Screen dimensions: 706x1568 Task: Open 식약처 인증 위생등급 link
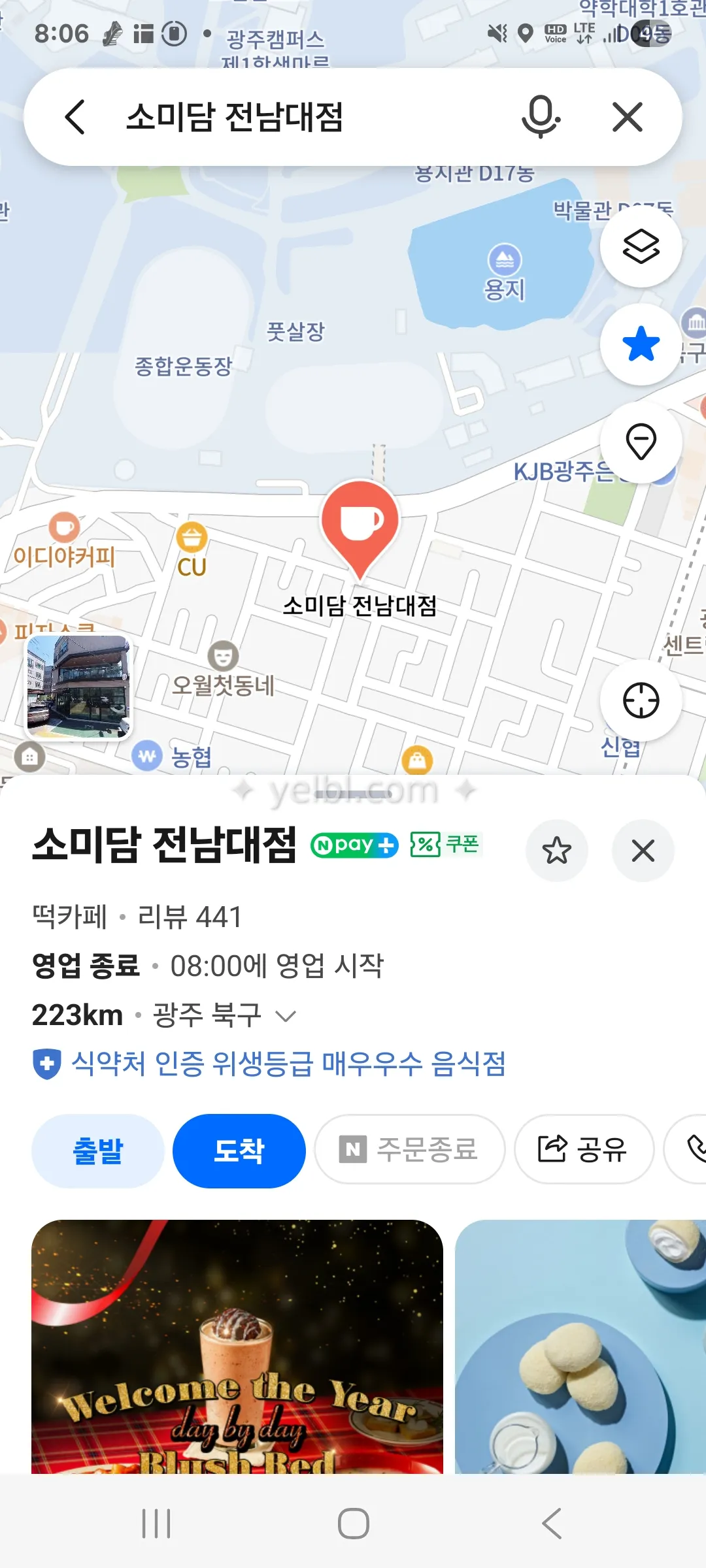288,1064
